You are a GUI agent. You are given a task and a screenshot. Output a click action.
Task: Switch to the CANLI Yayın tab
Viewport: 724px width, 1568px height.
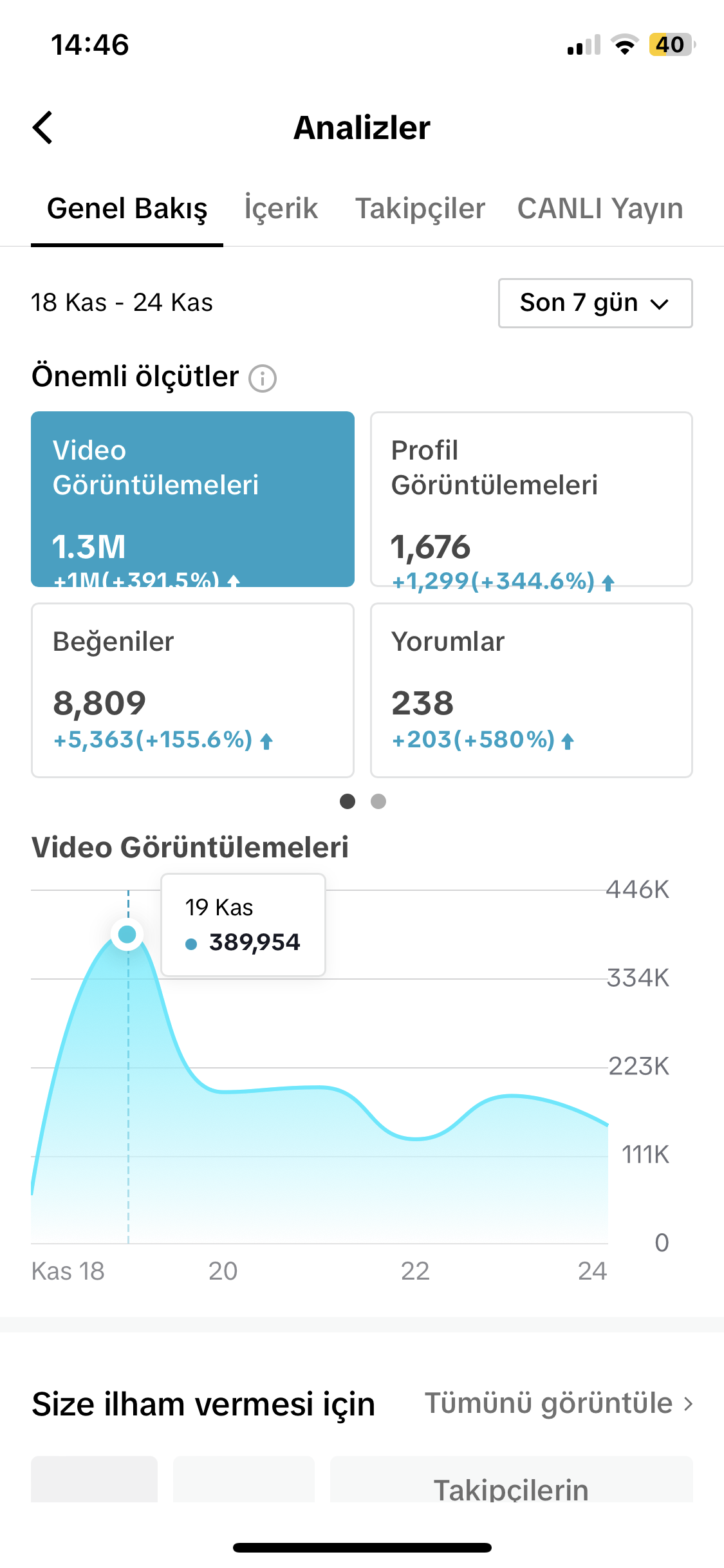(x=600, y=209)
